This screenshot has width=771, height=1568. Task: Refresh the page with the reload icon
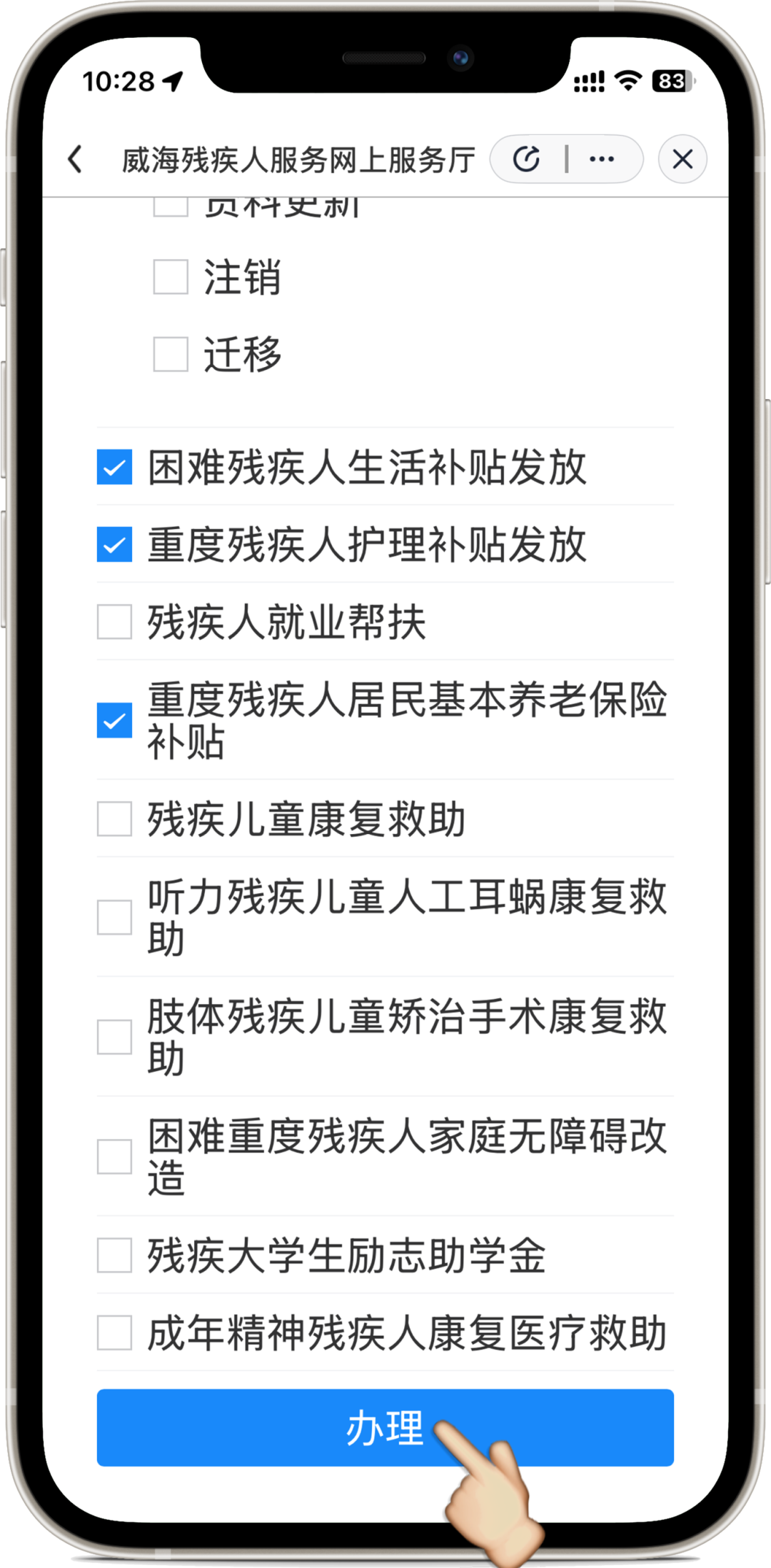527,159
